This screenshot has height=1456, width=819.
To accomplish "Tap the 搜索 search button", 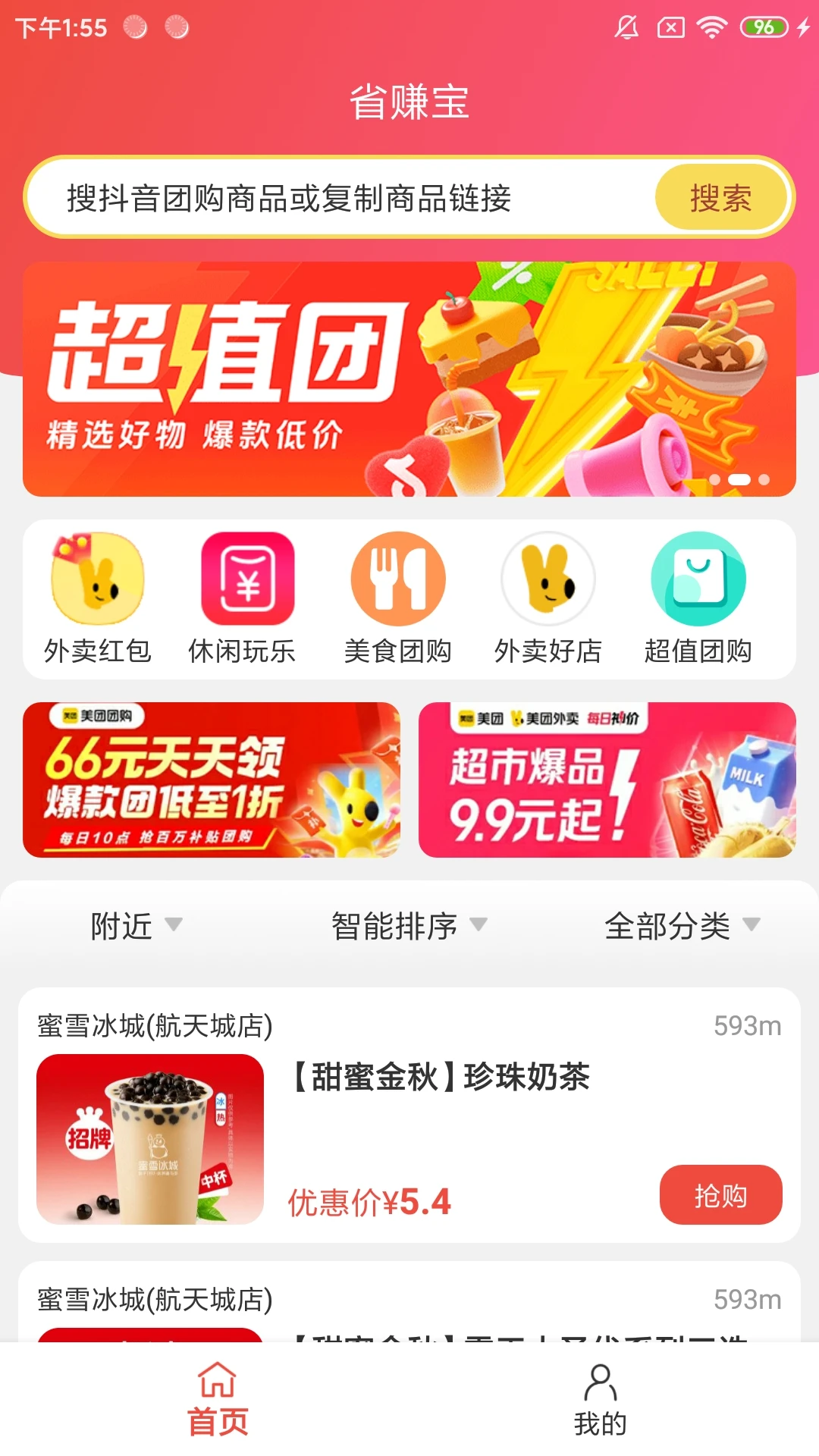I will (x=720, y=196).
